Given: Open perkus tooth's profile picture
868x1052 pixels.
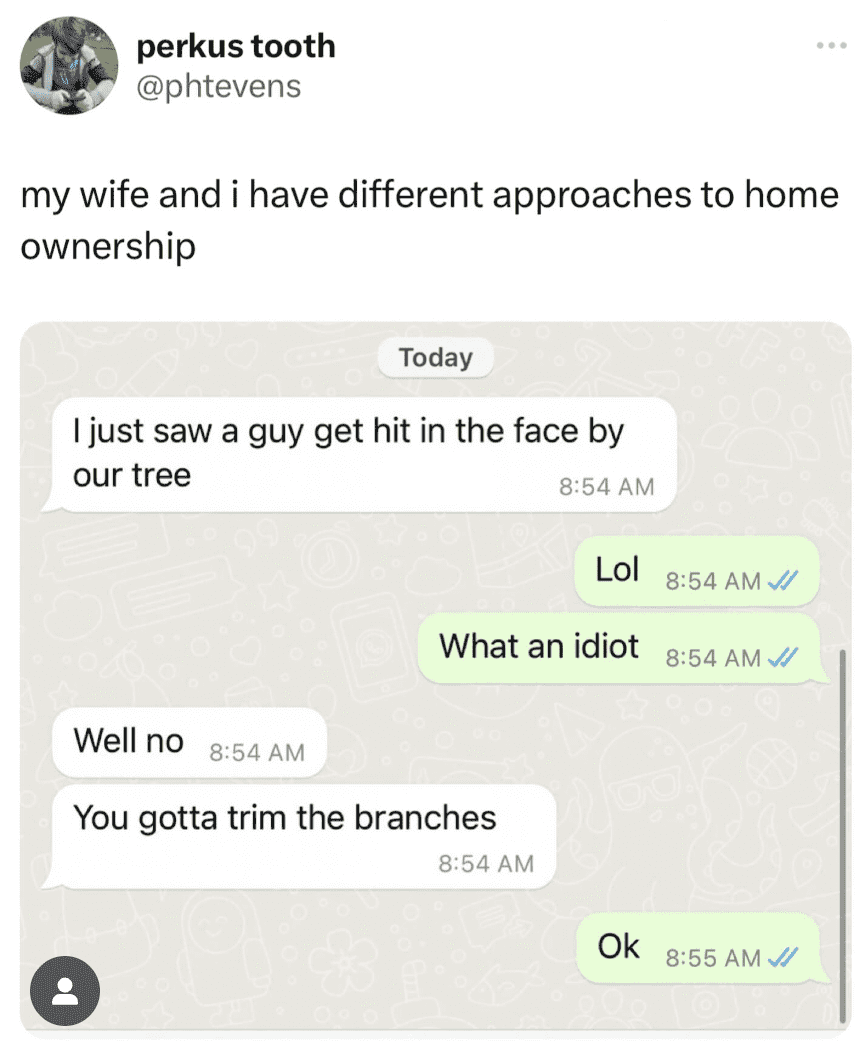Looking at the screenshot, I should [x=64, y=64].
